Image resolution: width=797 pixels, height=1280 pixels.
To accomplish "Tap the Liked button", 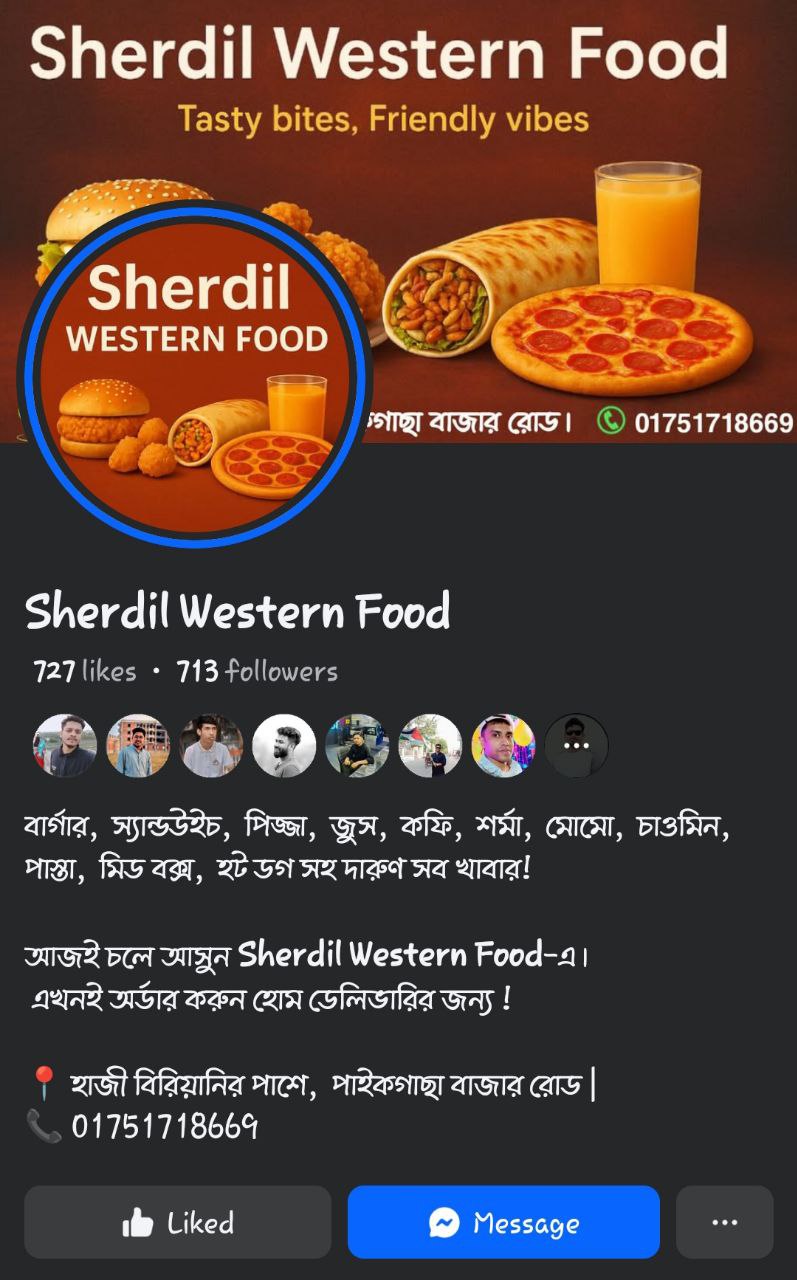I will click(177, 1222).
